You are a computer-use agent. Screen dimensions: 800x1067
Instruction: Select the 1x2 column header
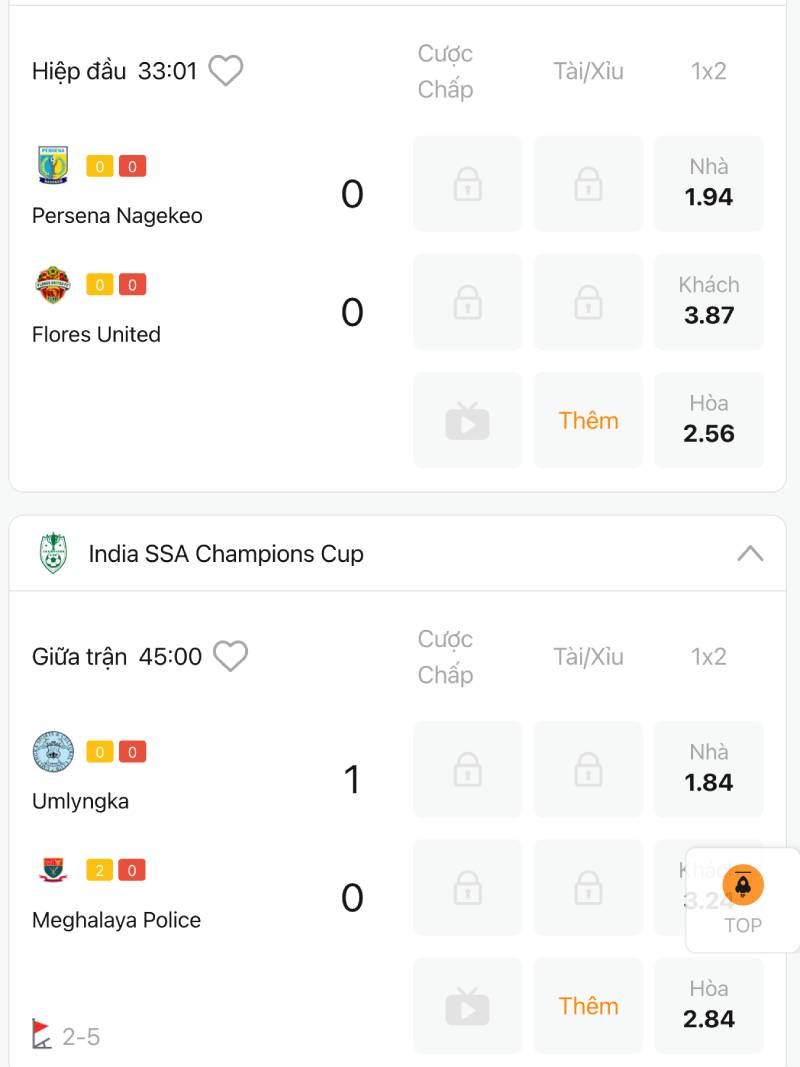[709, 70]
